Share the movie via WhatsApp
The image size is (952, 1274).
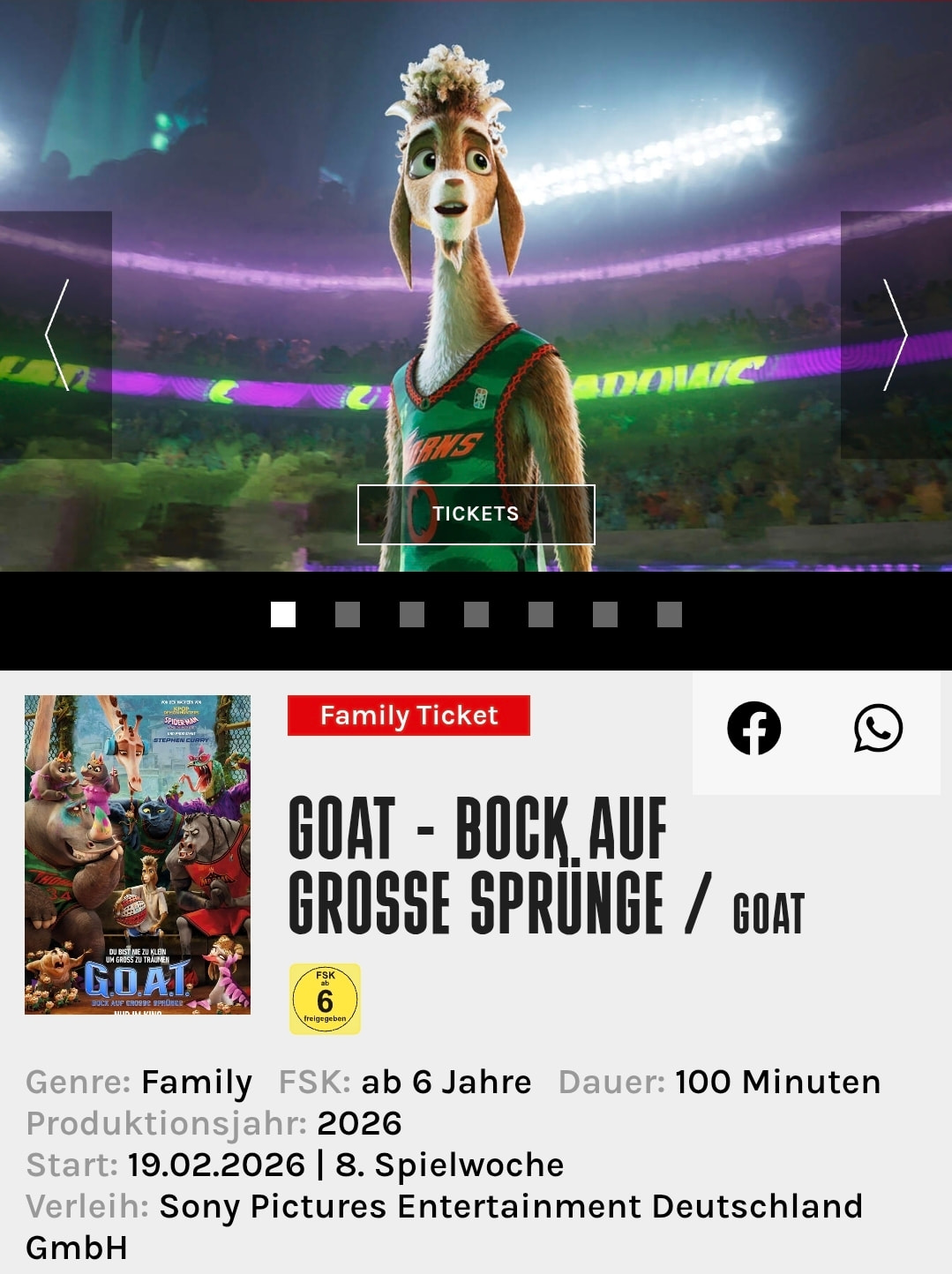click(x=878, y=729)
